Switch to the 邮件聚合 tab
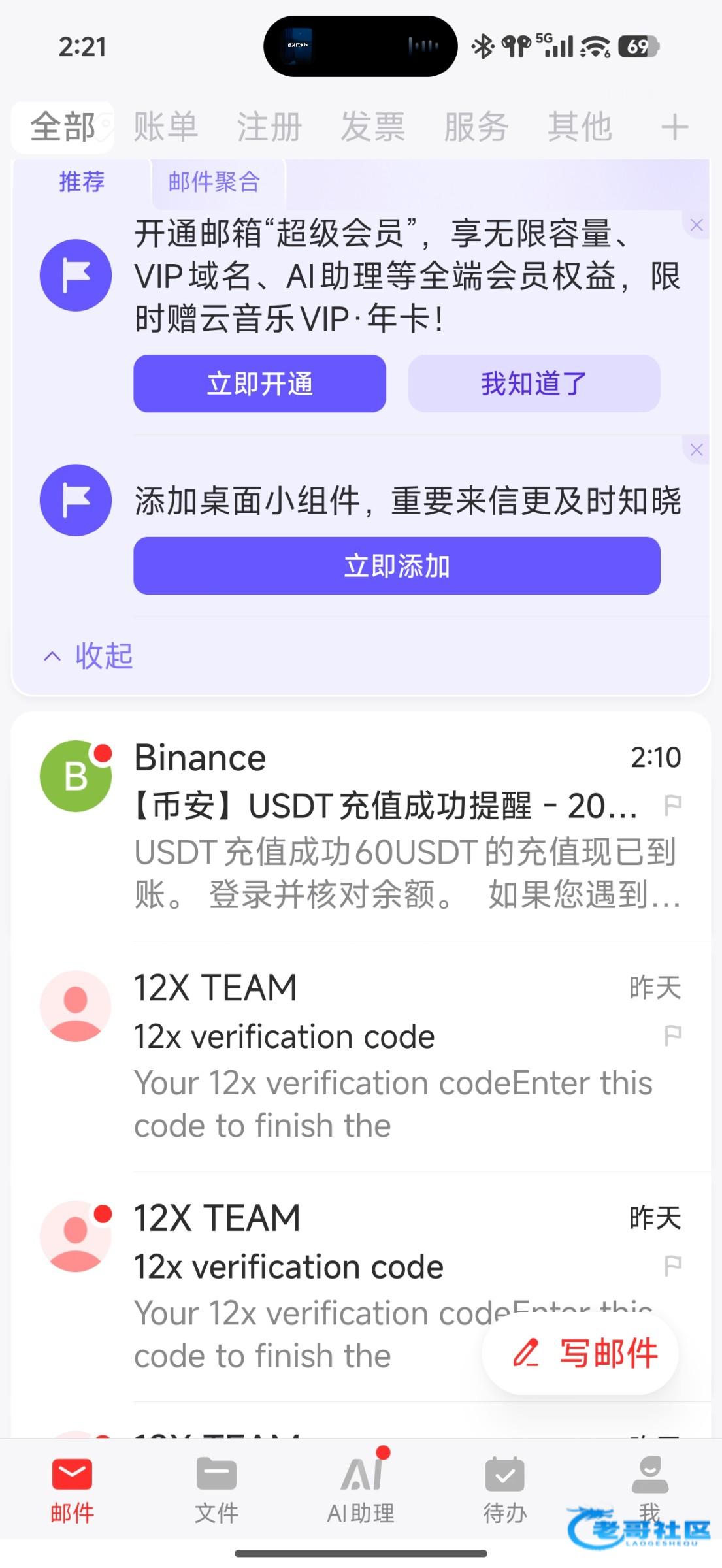The width and height of the screenshot is (722, 1568). tap(214, 182)
